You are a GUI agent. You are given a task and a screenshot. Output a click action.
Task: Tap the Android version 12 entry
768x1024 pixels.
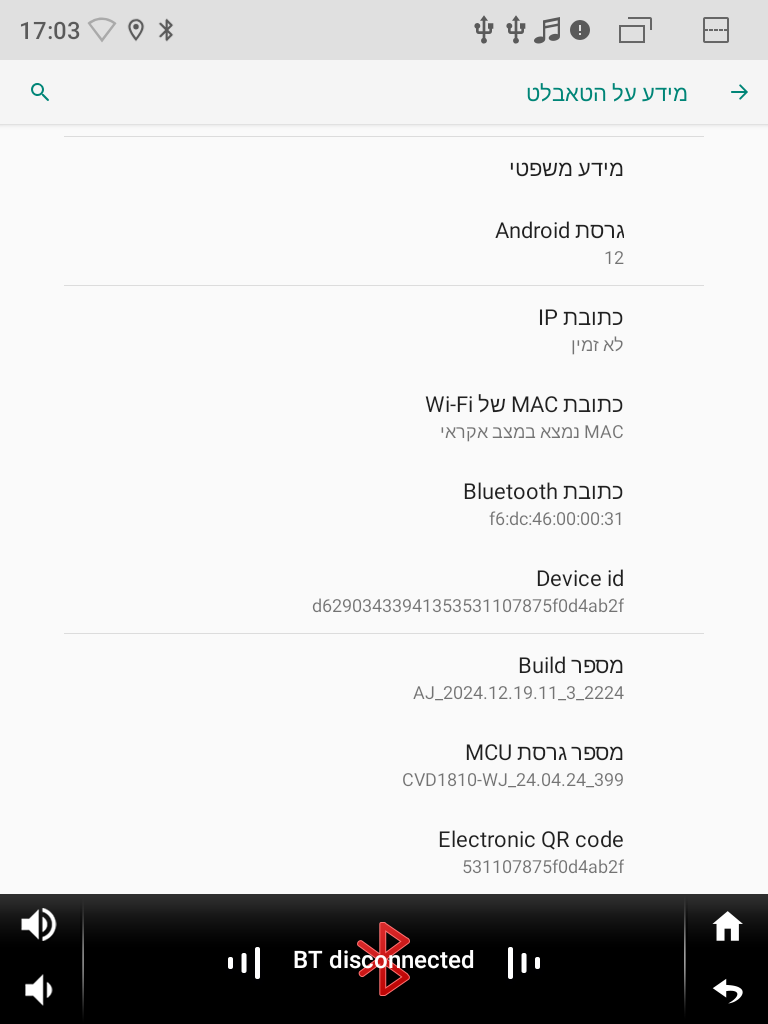click(384, 242)
